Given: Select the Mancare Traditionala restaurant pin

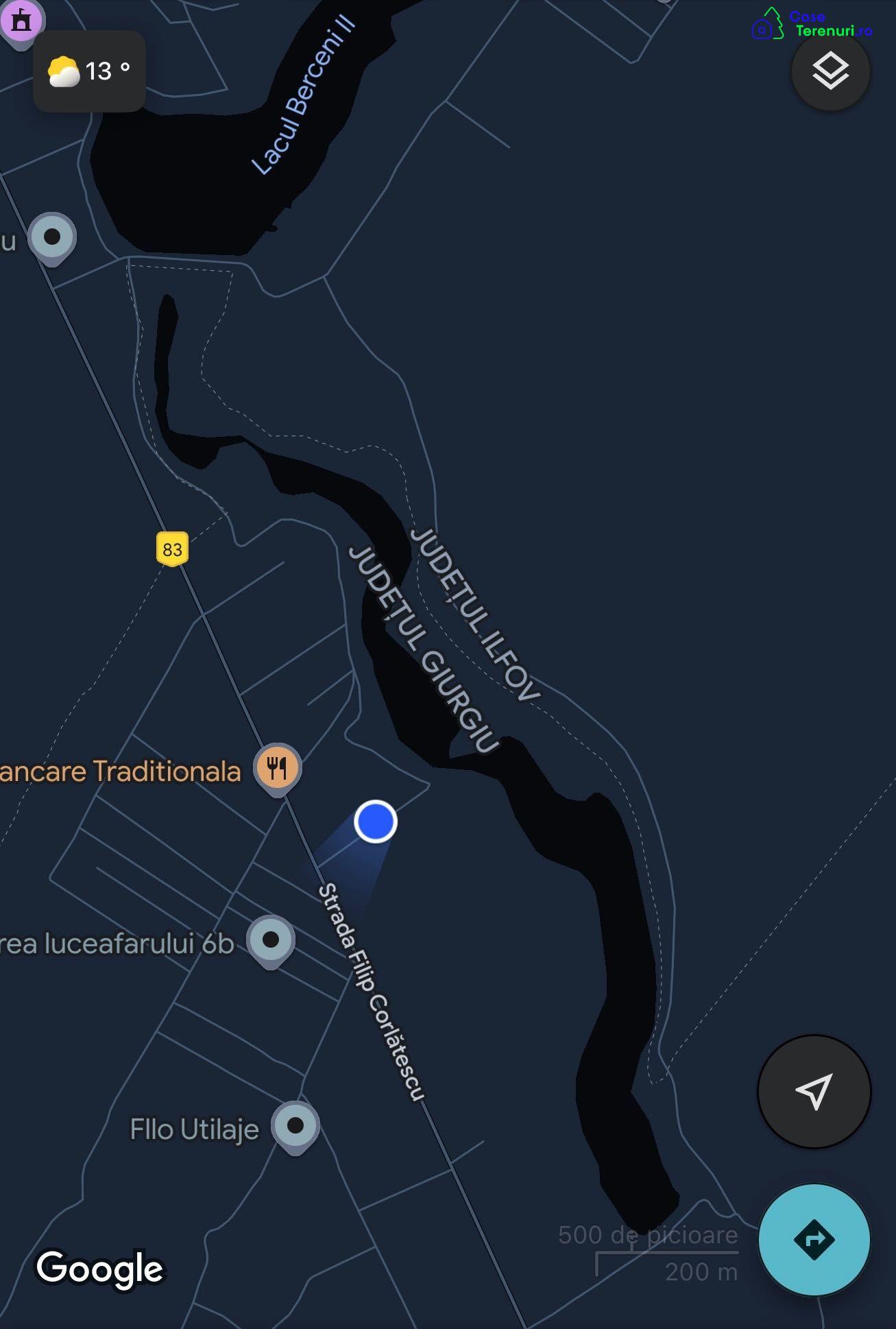Looking at the screenshot, I should pyautogui.click(x=277, y=767).
